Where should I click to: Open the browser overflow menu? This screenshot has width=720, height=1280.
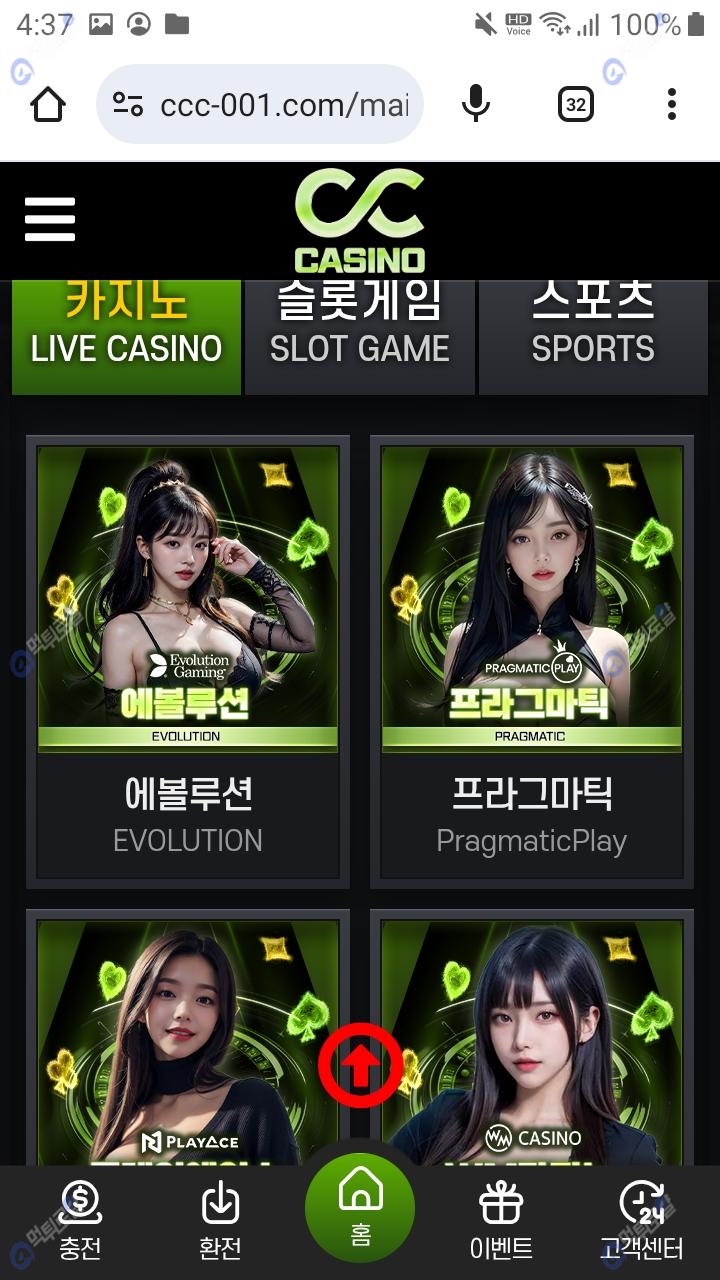tap(672, 104)
